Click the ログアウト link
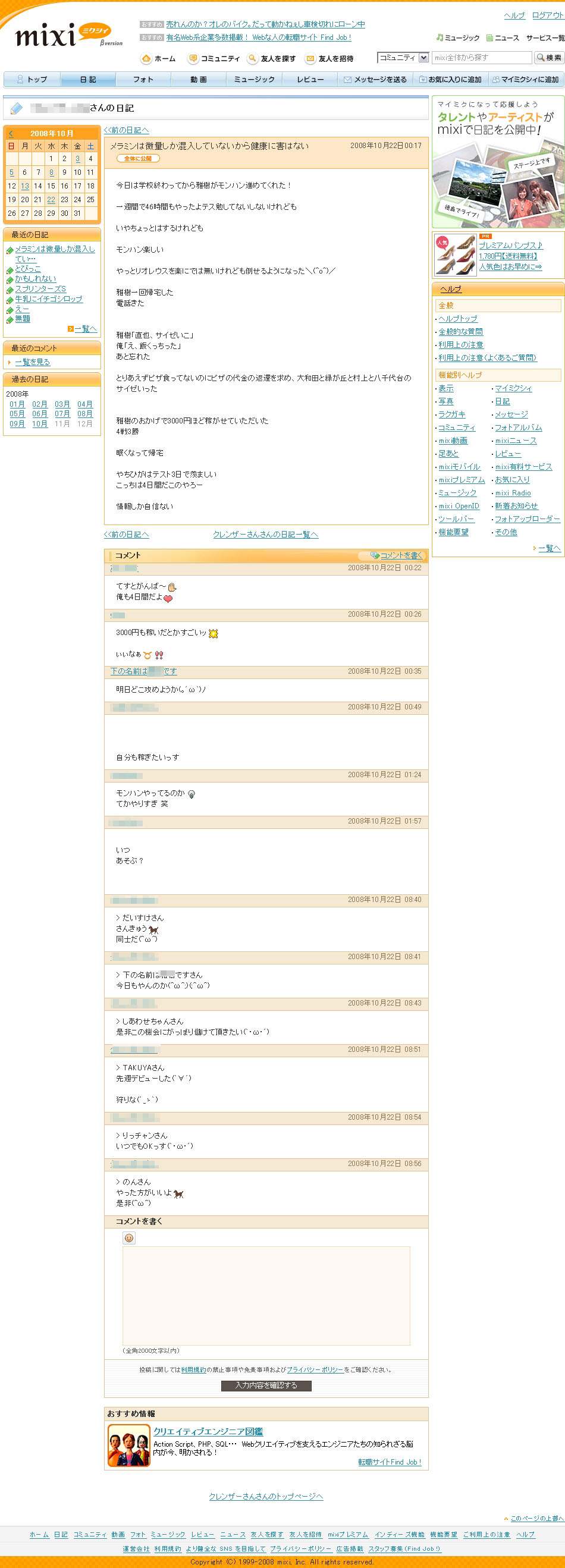 (547, 15)
